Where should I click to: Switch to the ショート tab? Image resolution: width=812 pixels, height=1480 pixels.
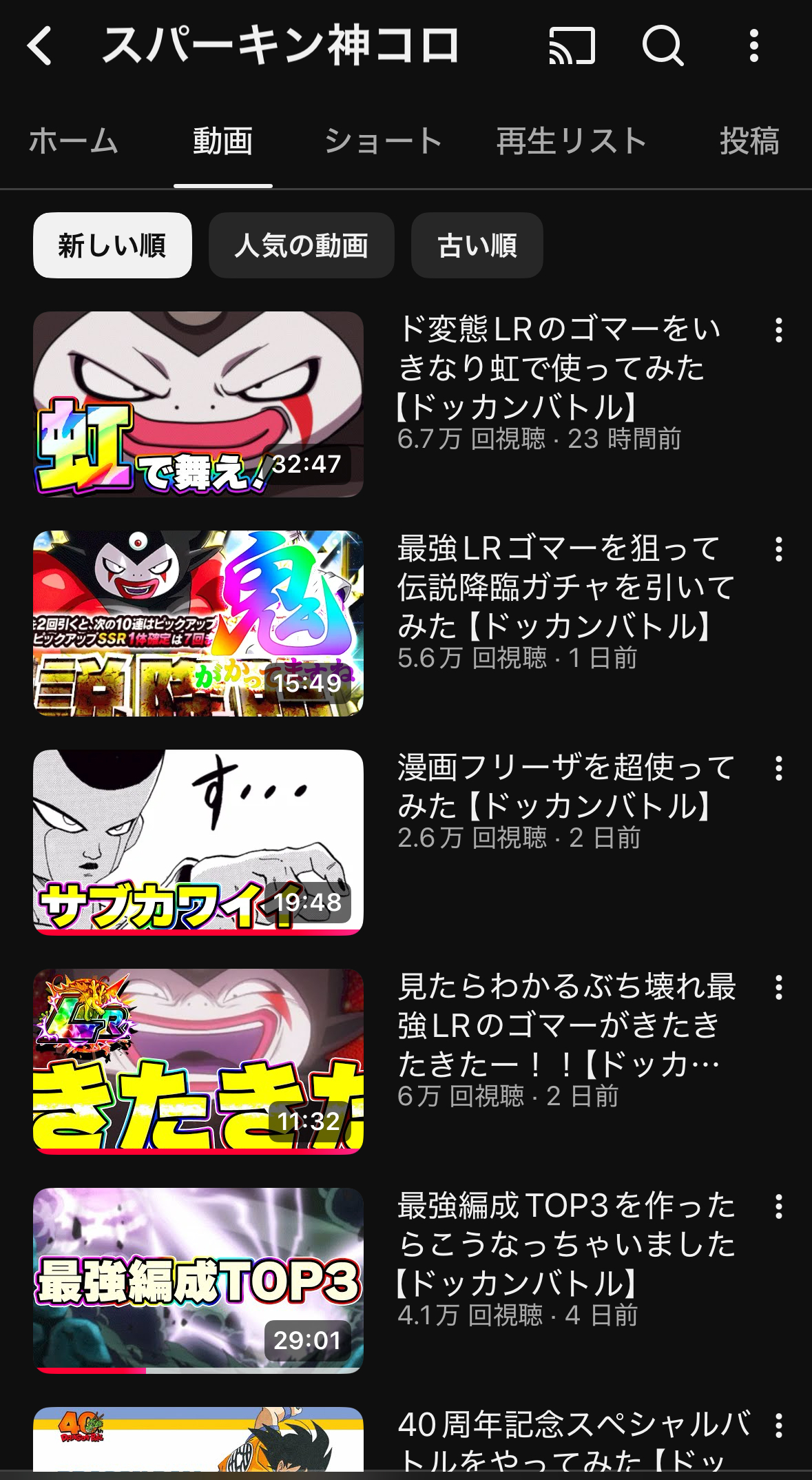coord(383,141)
